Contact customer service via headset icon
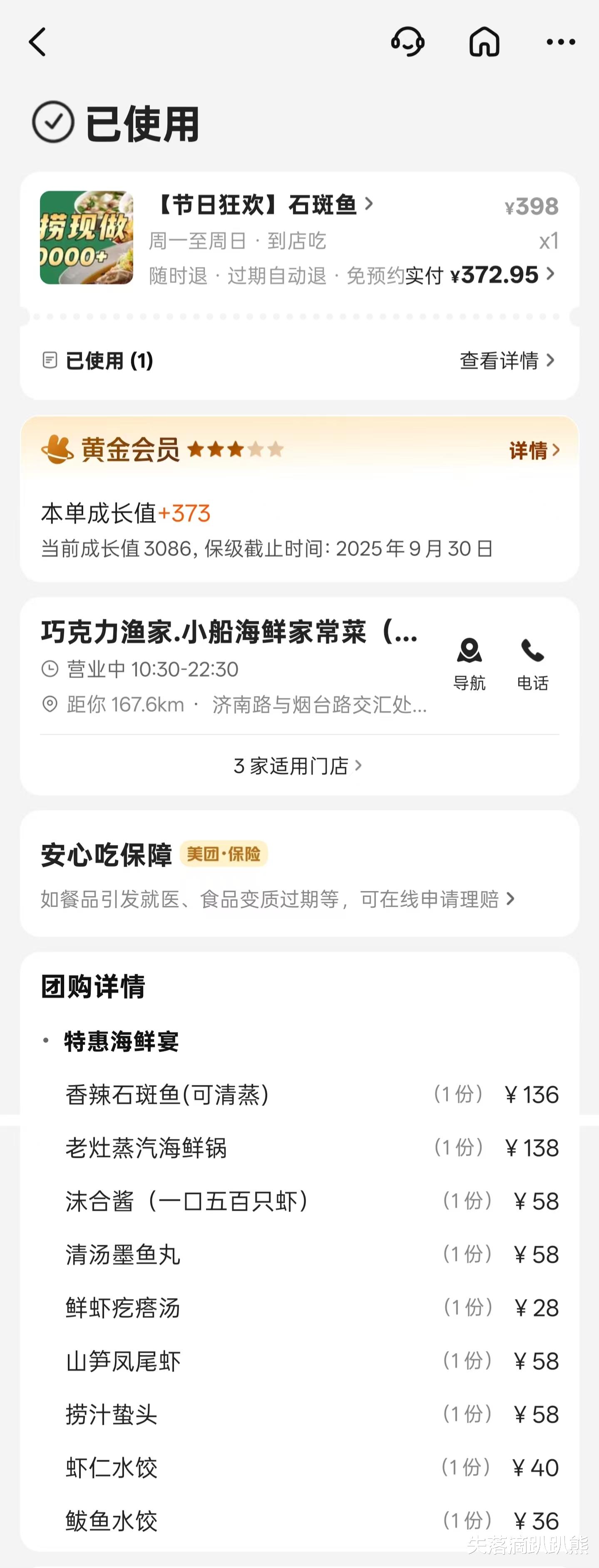599x1568 pixels. coord(407,42)
